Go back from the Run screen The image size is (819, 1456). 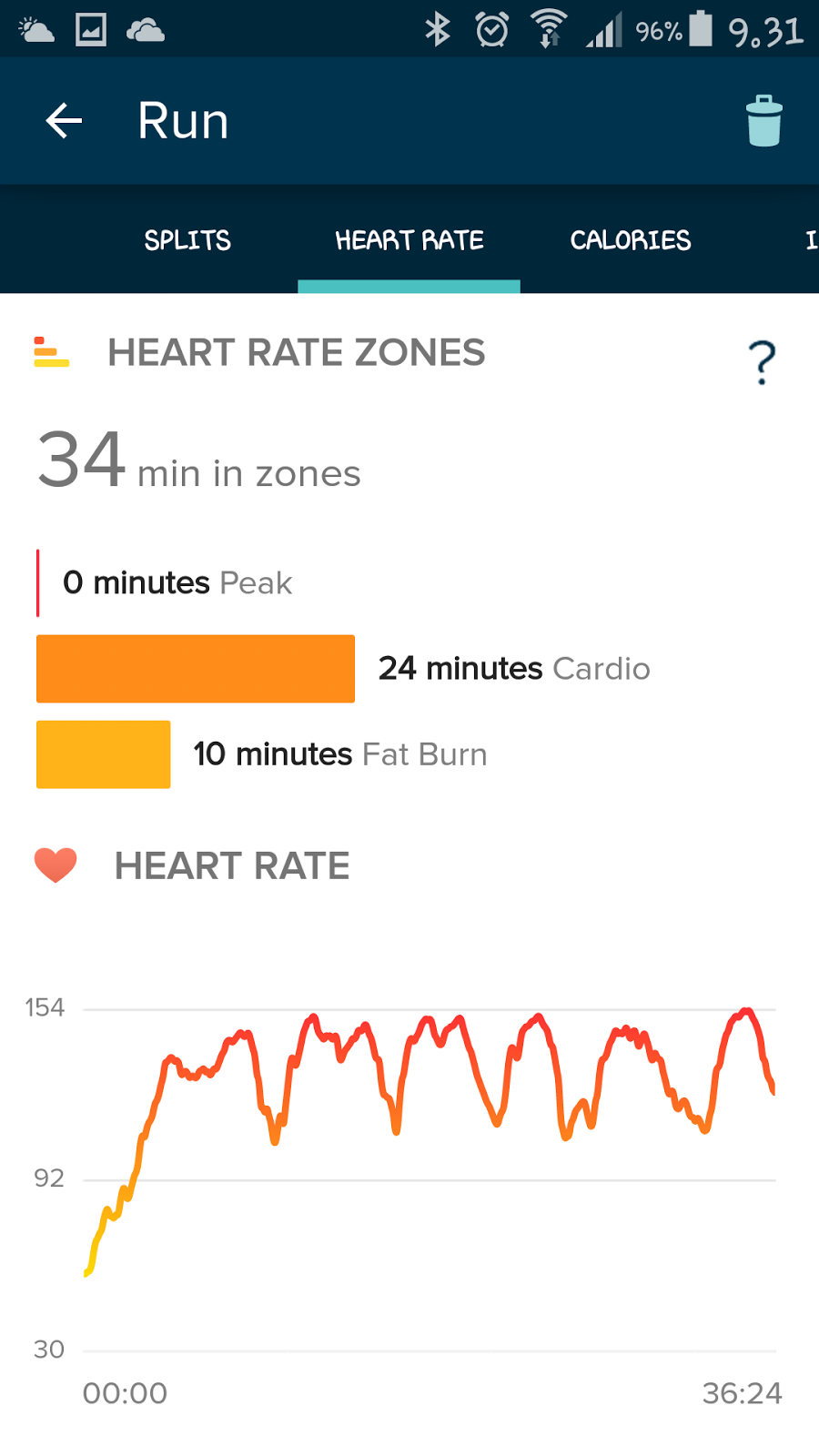(64, 121)
